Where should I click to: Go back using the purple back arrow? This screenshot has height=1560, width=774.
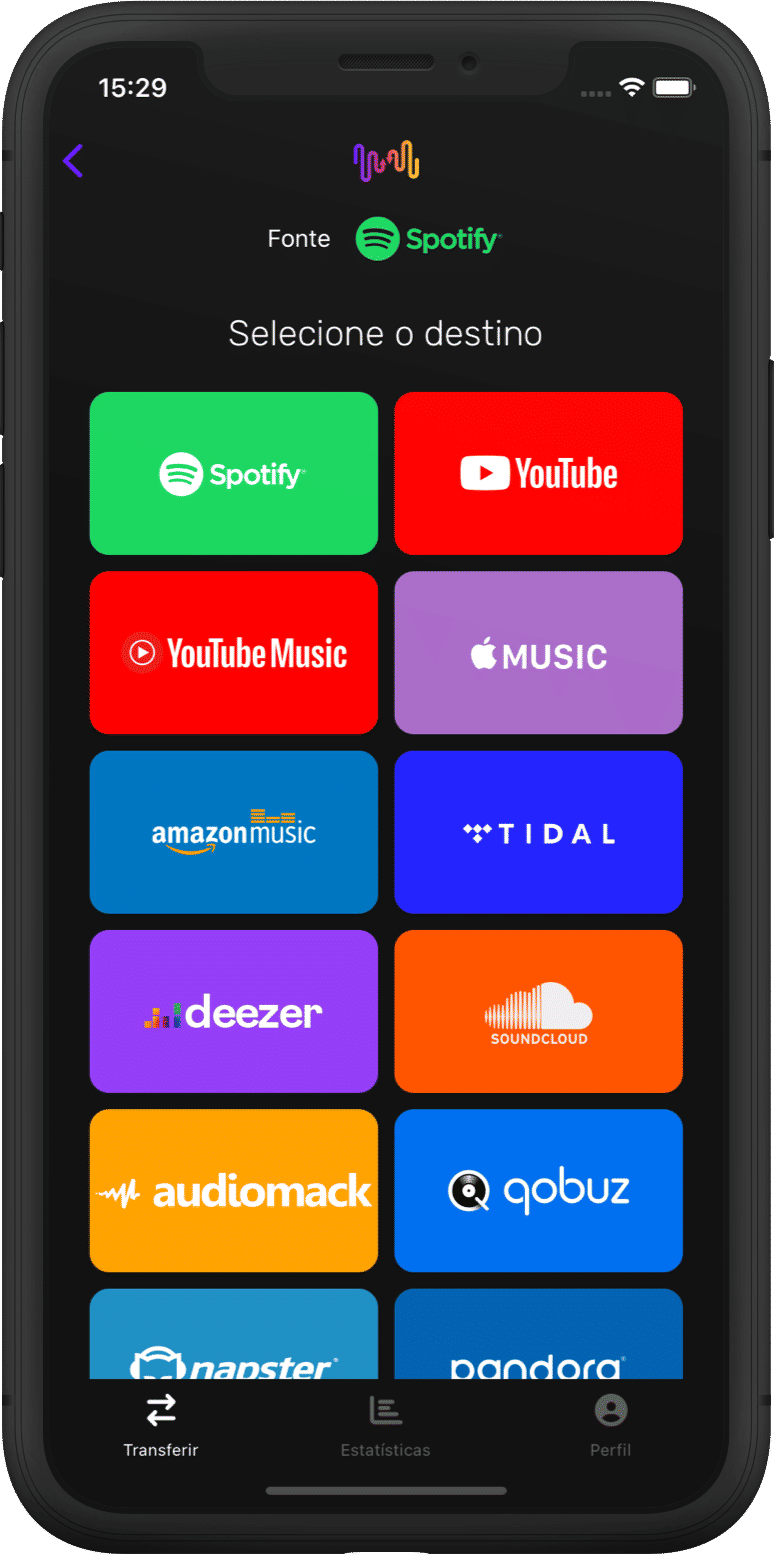point(73,160)
